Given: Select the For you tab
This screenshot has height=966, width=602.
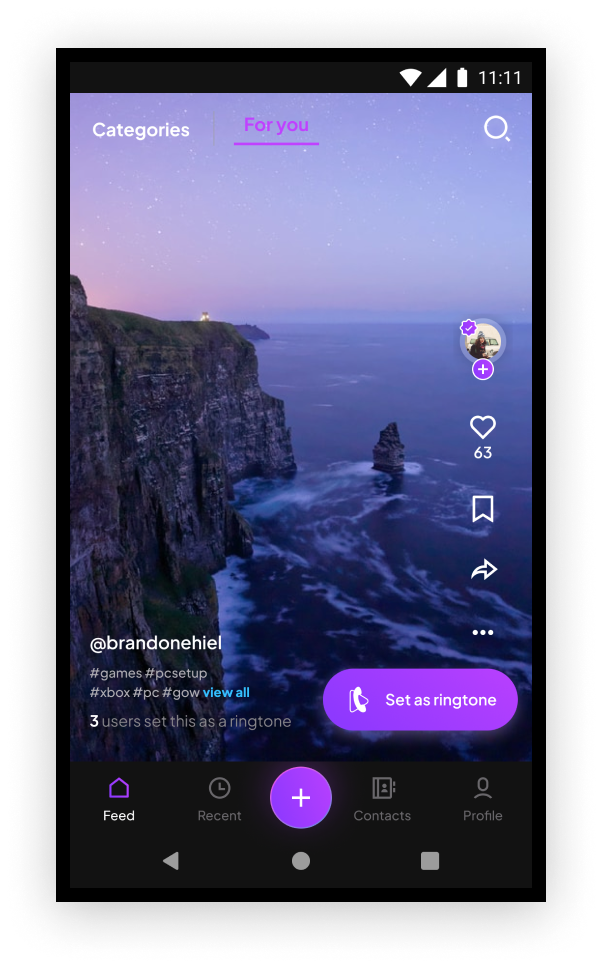Looking at the screenshot, I should pos(276,125).
